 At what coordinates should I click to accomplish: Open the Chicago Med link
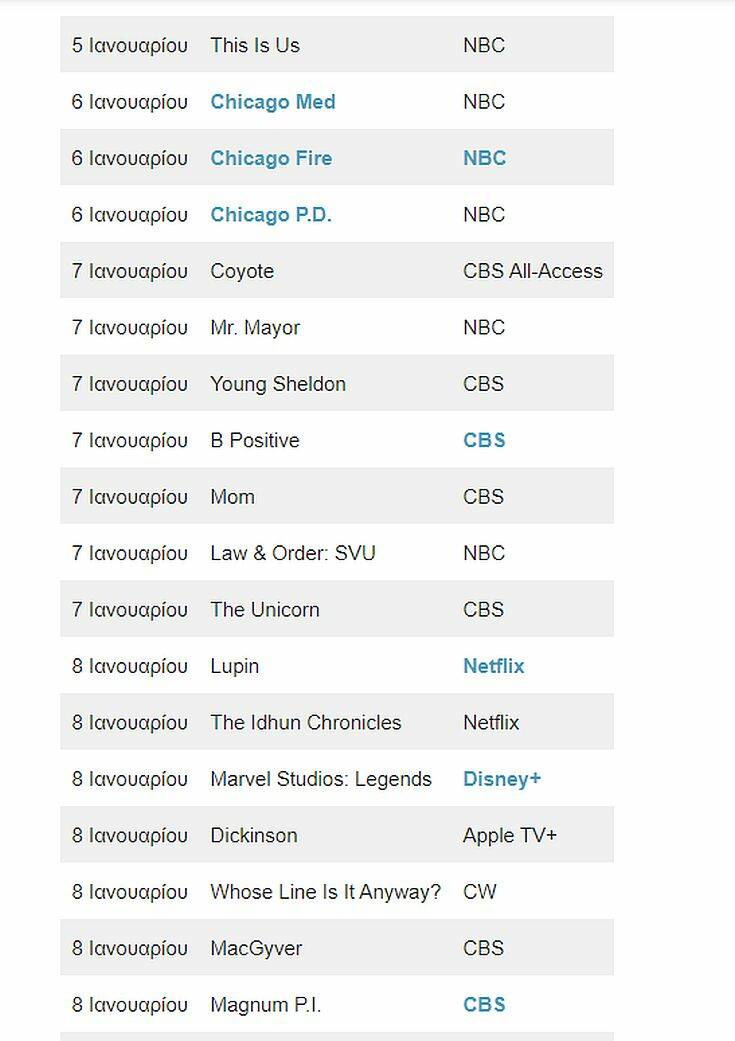(272, 102)
